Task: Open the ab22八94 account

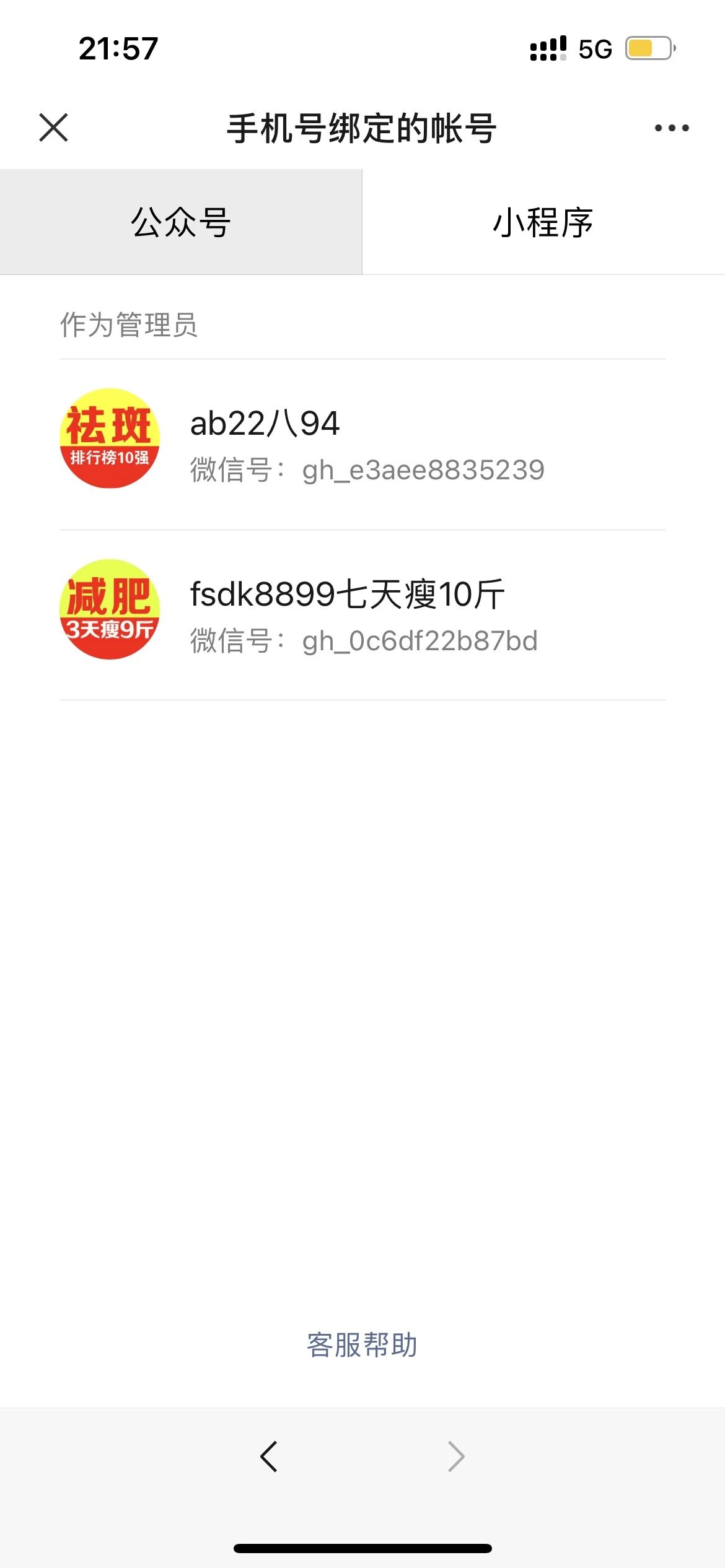Action: pos(362,444)
